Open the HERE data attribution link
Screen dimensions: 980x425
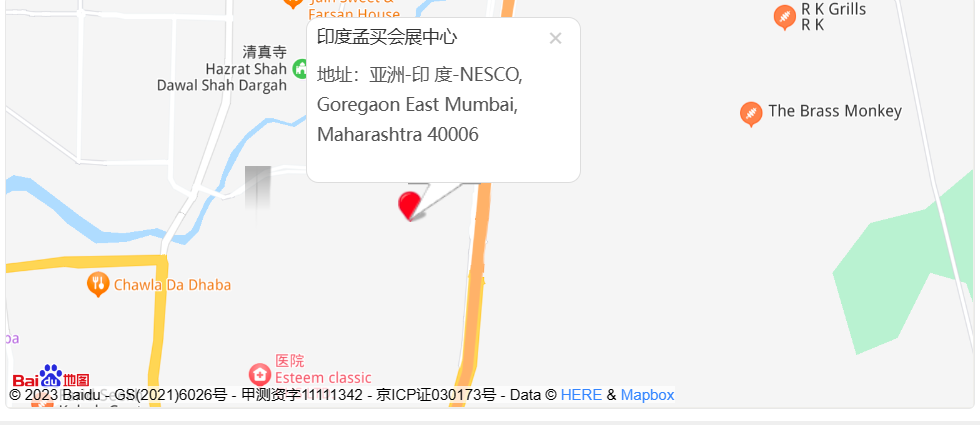[581, 395]
